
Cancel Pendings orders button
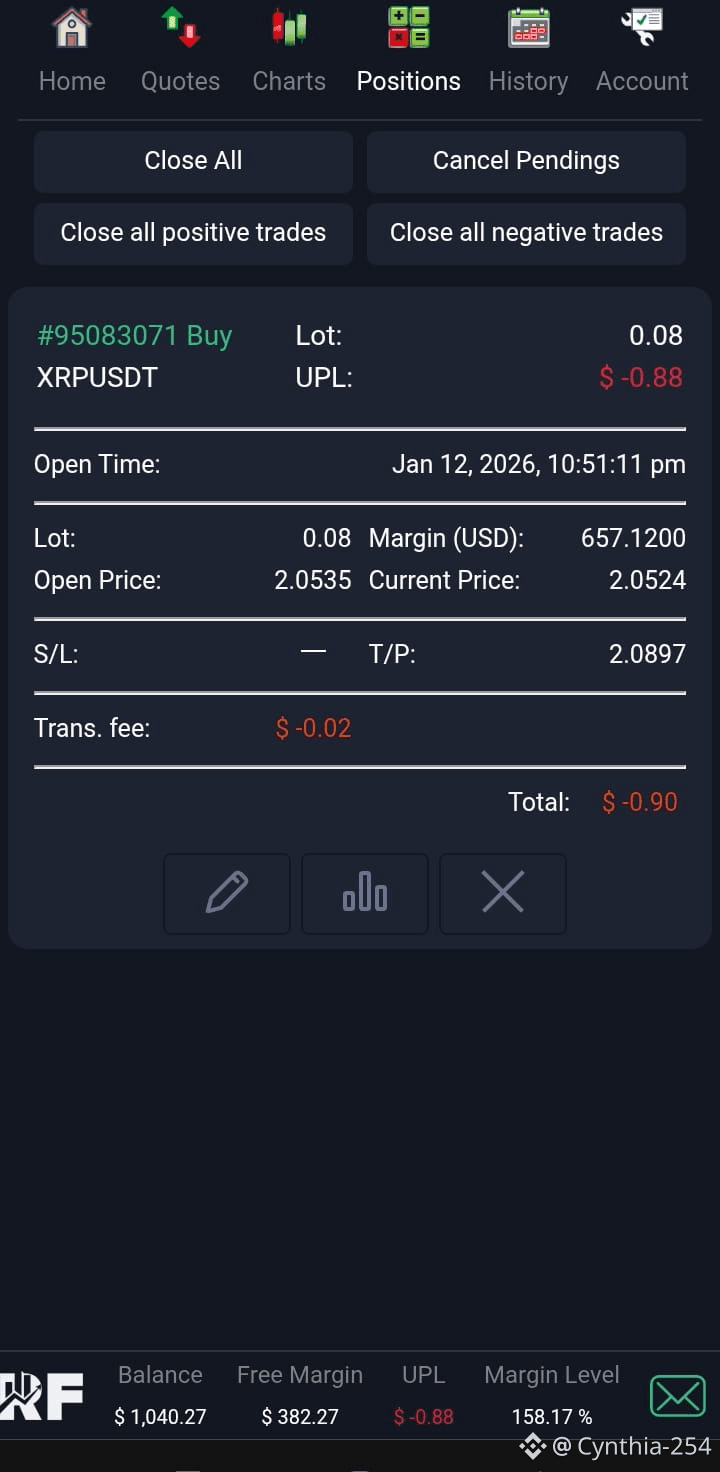pyautogui.click(x=526, y=161)
